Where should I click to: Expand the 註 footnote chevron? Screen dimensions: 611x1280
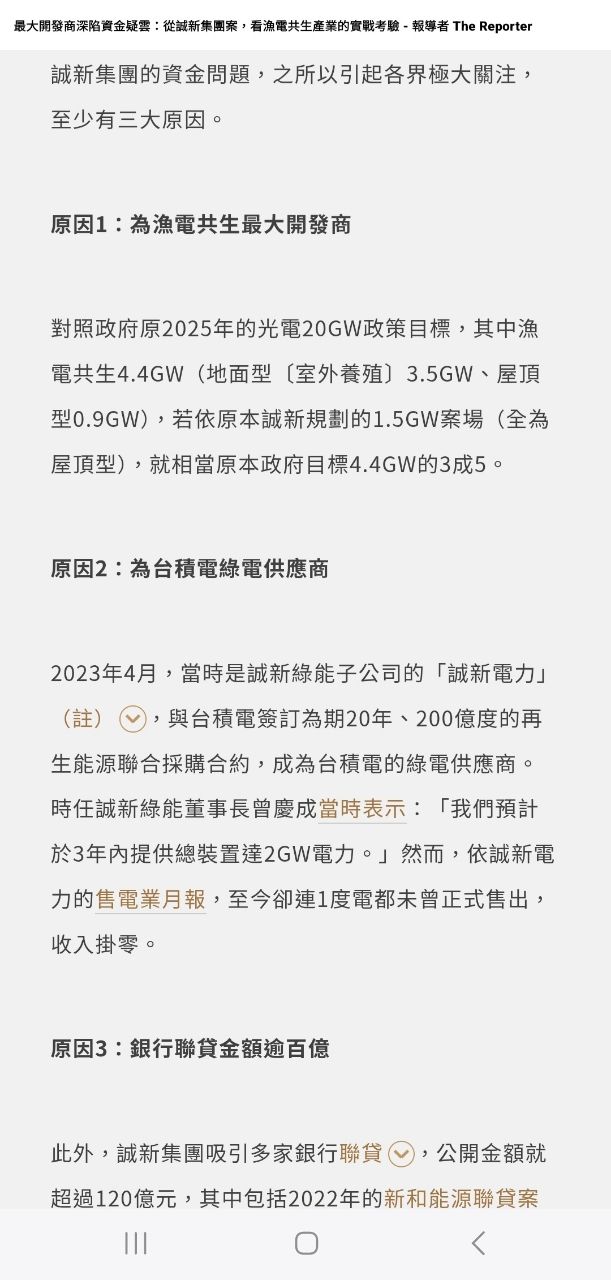133,719
